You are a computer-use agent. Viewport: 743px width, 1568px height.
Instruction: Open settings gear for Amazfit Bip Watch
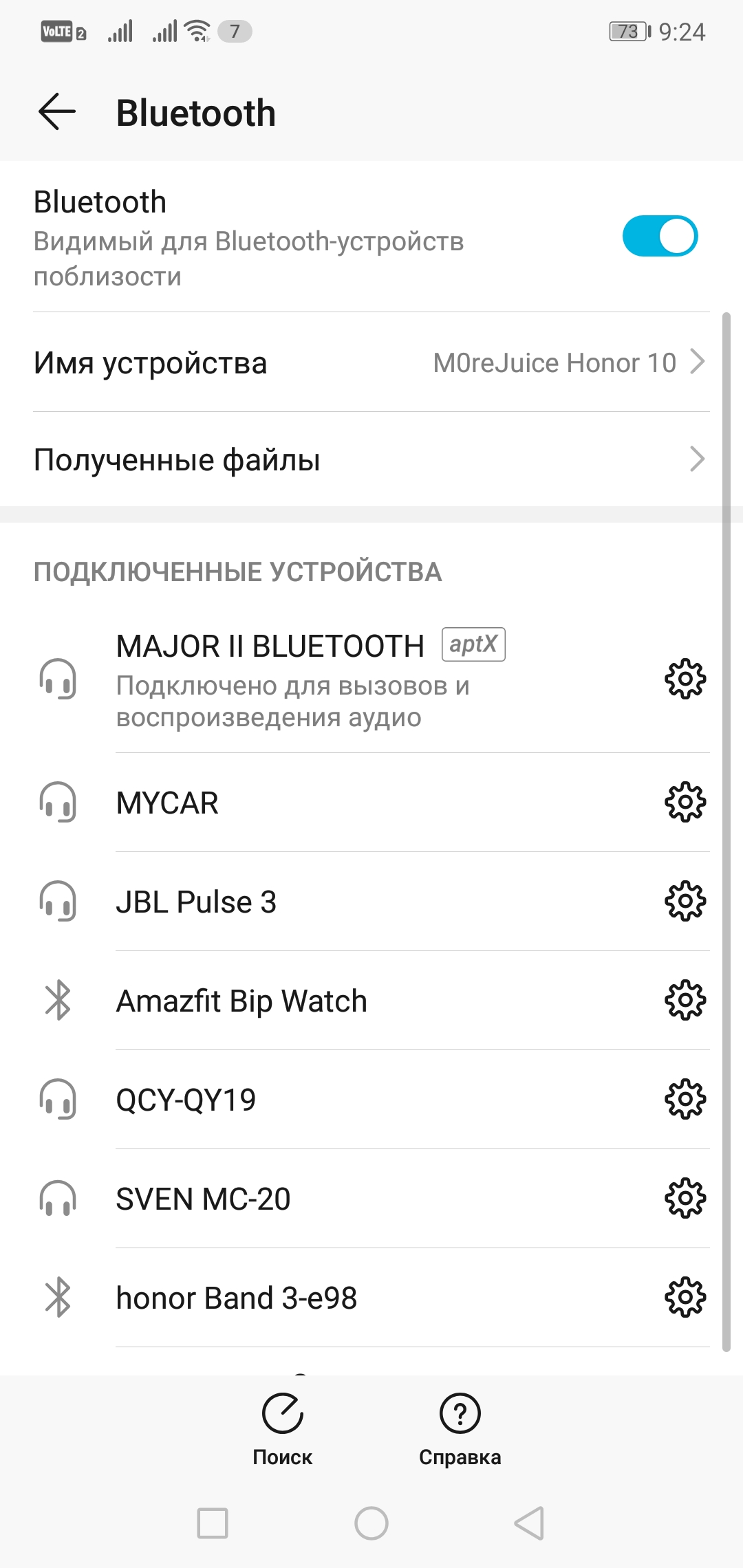[685, 1000]
